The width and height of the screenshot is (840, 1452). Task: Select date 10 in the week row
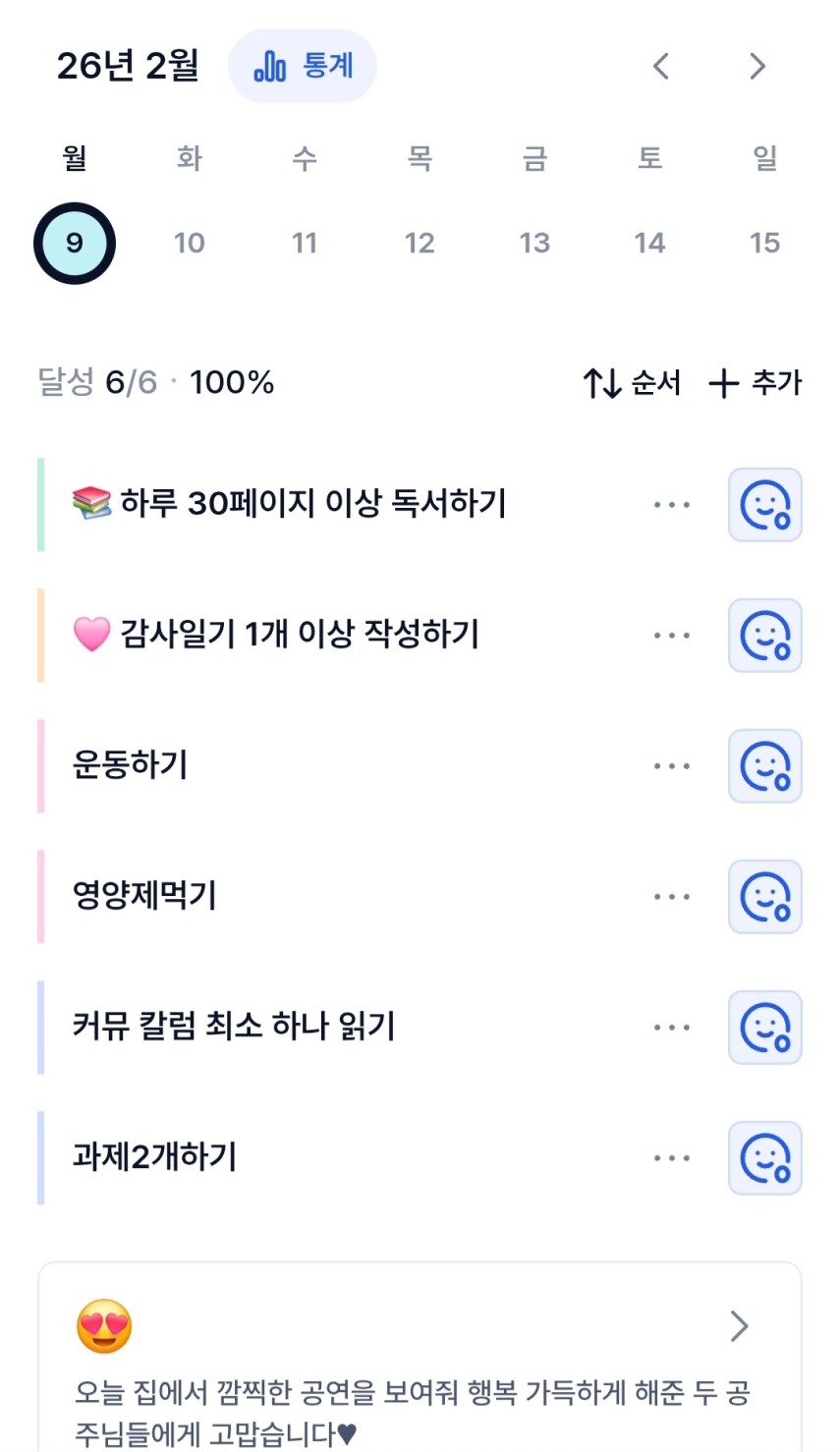coord(190,243)
